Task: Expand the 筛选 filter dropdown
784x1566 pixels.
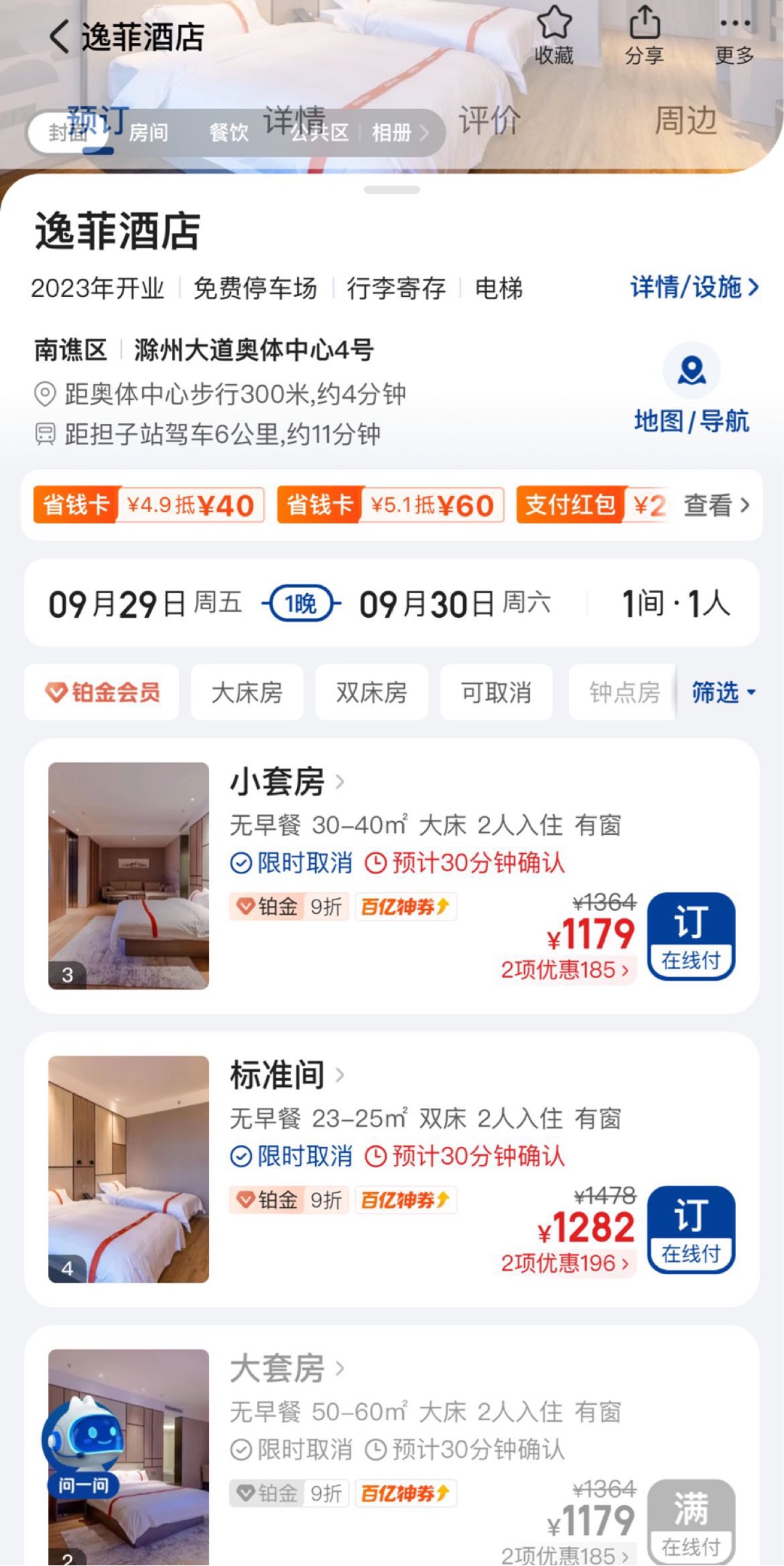Action: click(723, 692)
